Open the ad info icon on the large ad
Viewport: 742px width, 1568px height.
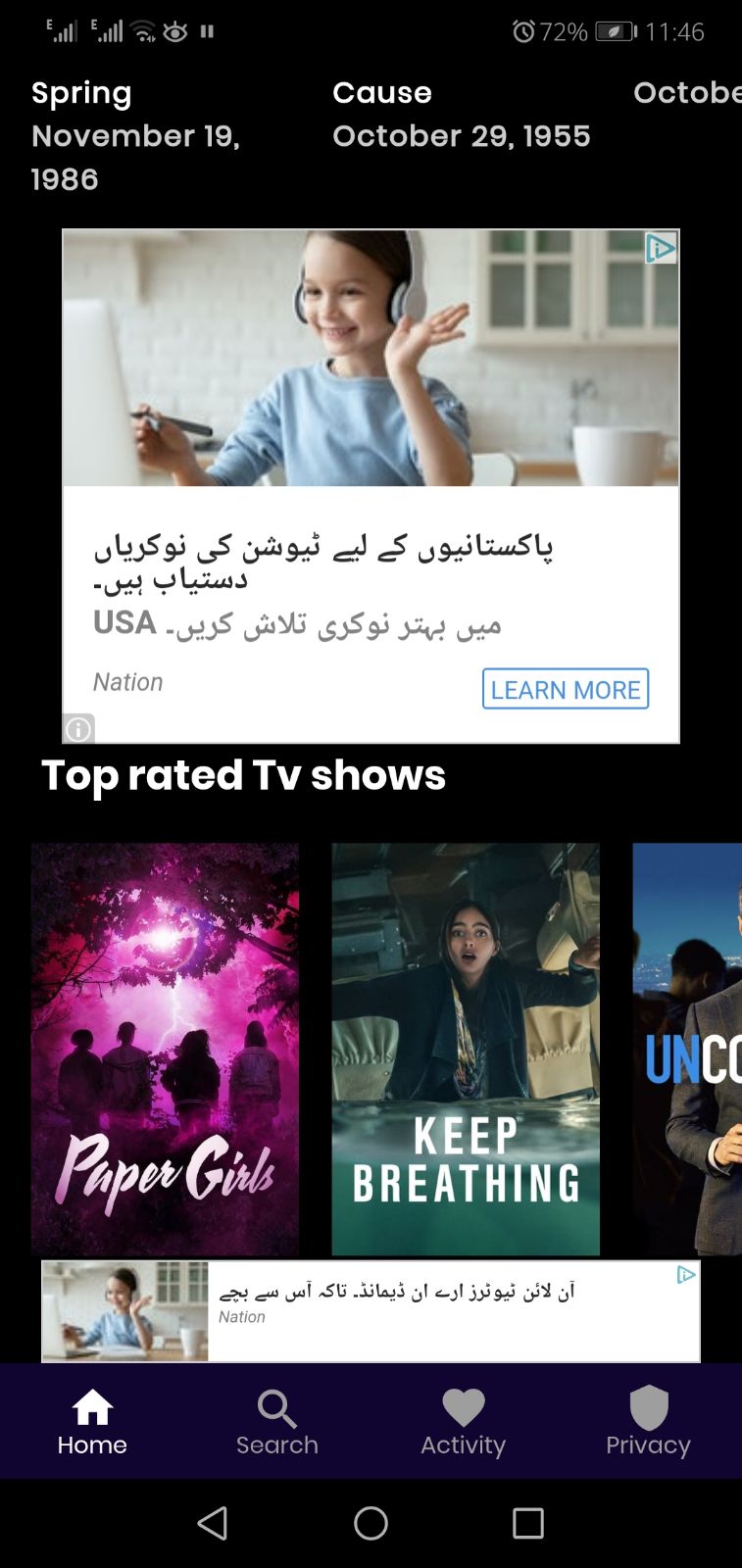[x=79, y=728]
